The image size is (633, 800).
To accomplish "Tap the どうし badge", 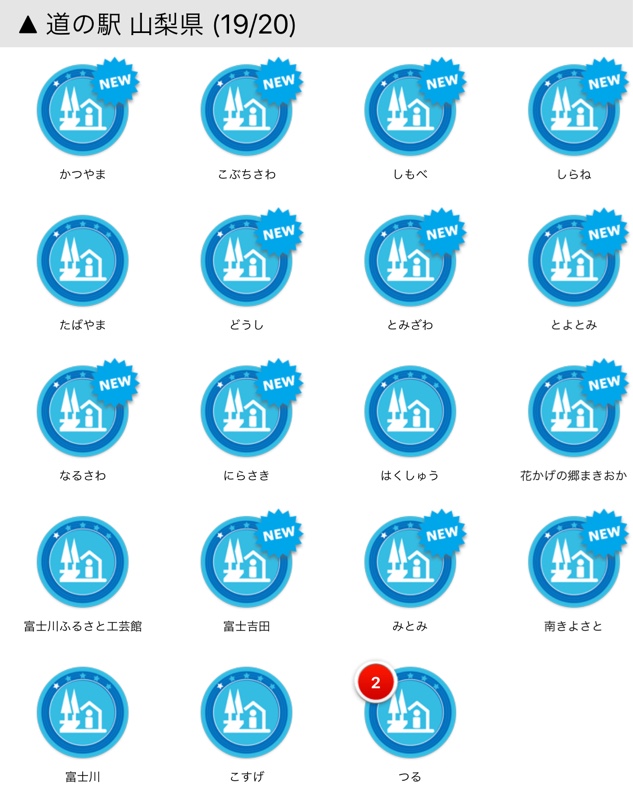I will pos(247,261).
